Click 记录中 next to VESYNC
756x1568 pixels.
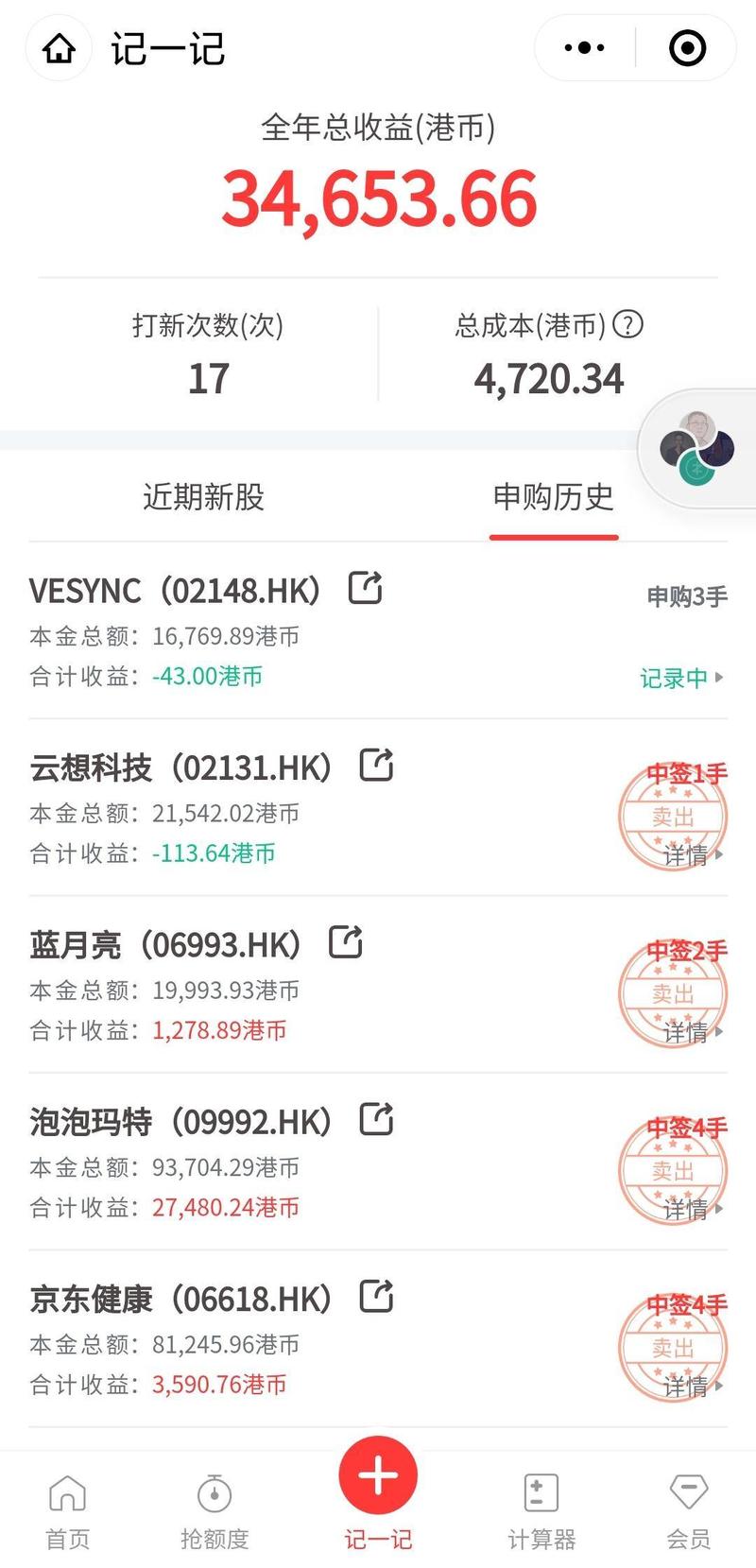coord(675,679)
